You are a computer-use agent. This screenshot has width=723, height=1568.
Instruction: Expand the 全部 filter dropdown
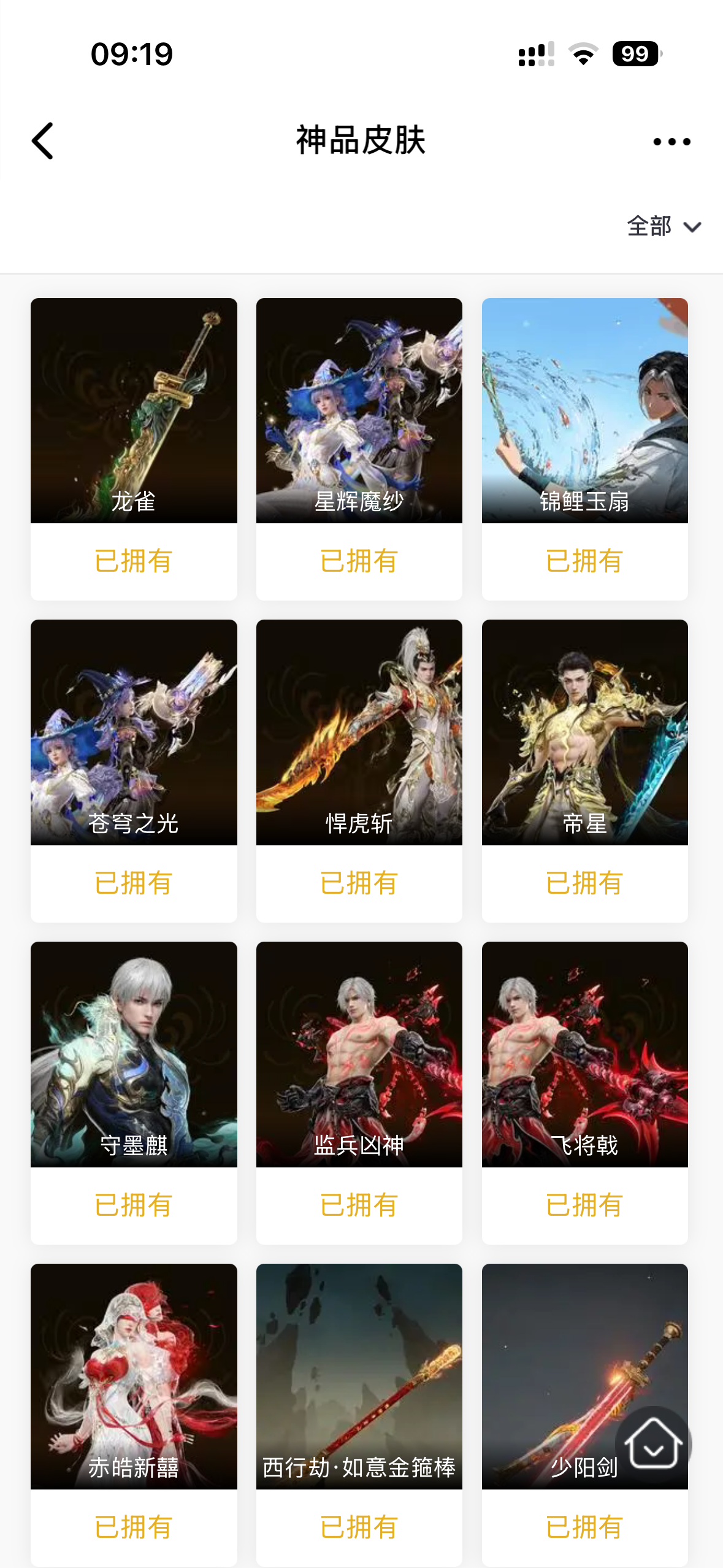click(664, 226)
